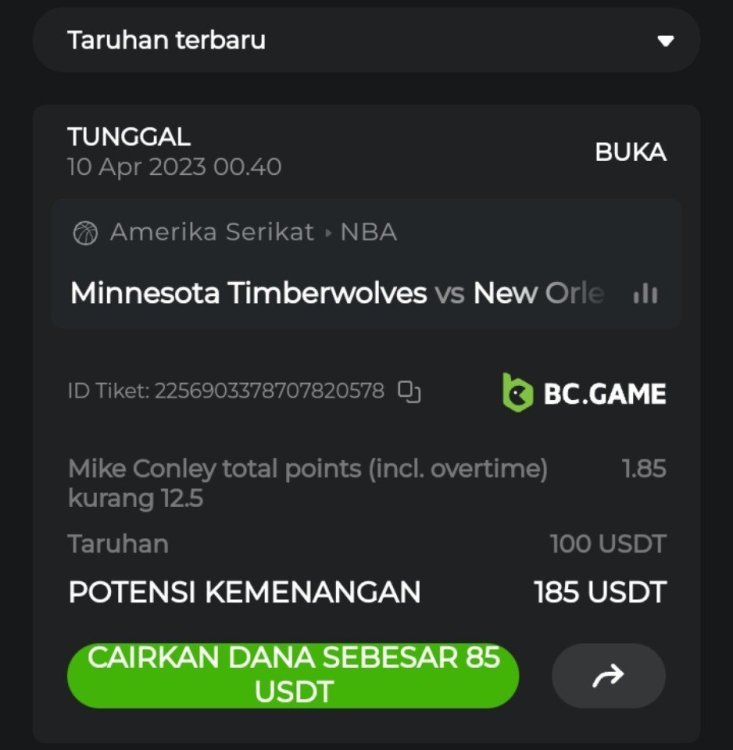
Task: Copy the ID Tiket number
Action: pyautogui.click(x=409, y=392)
